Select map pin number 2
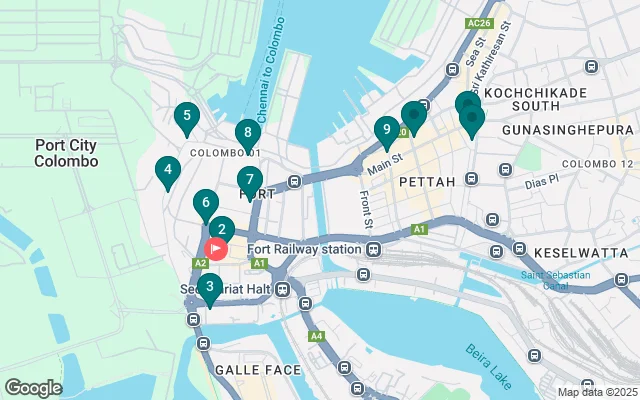The height and width of the screenshot is (400, 640). pyautogui.click(x=221, y=229)
